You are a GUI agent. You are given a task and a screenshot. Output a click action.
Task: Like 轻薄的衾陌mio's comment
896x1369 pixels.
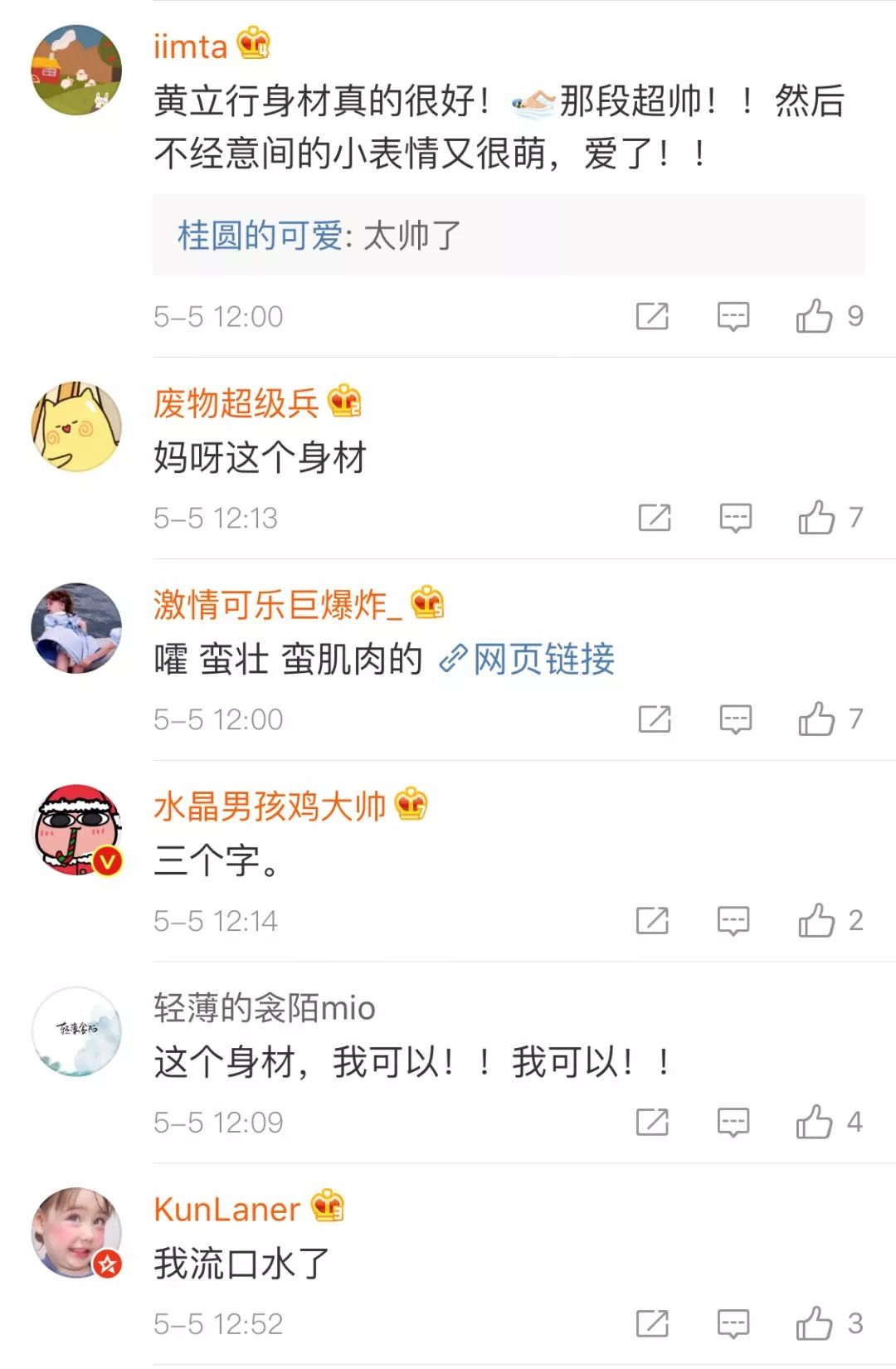[814, 1123]
